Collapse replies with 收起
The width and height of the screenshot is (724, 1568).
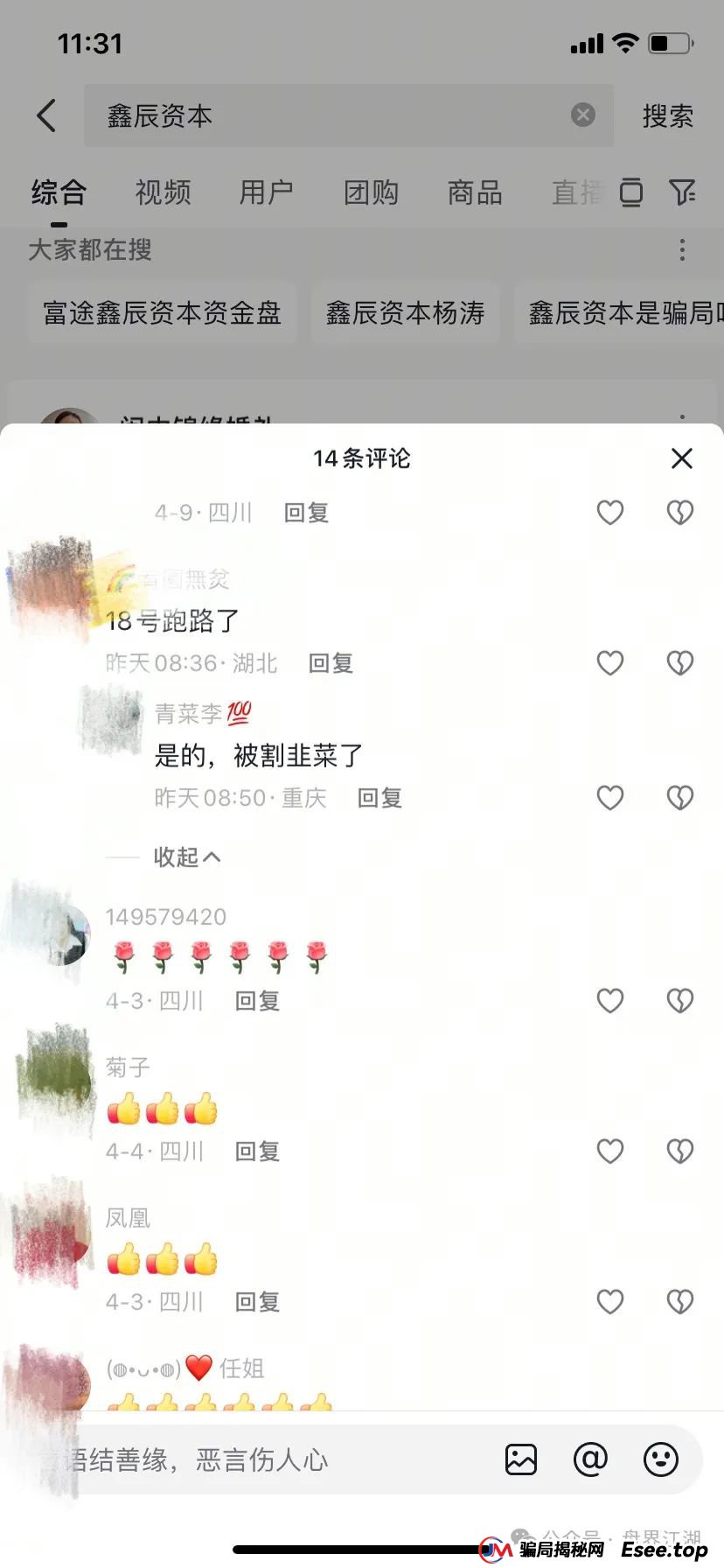186,857
